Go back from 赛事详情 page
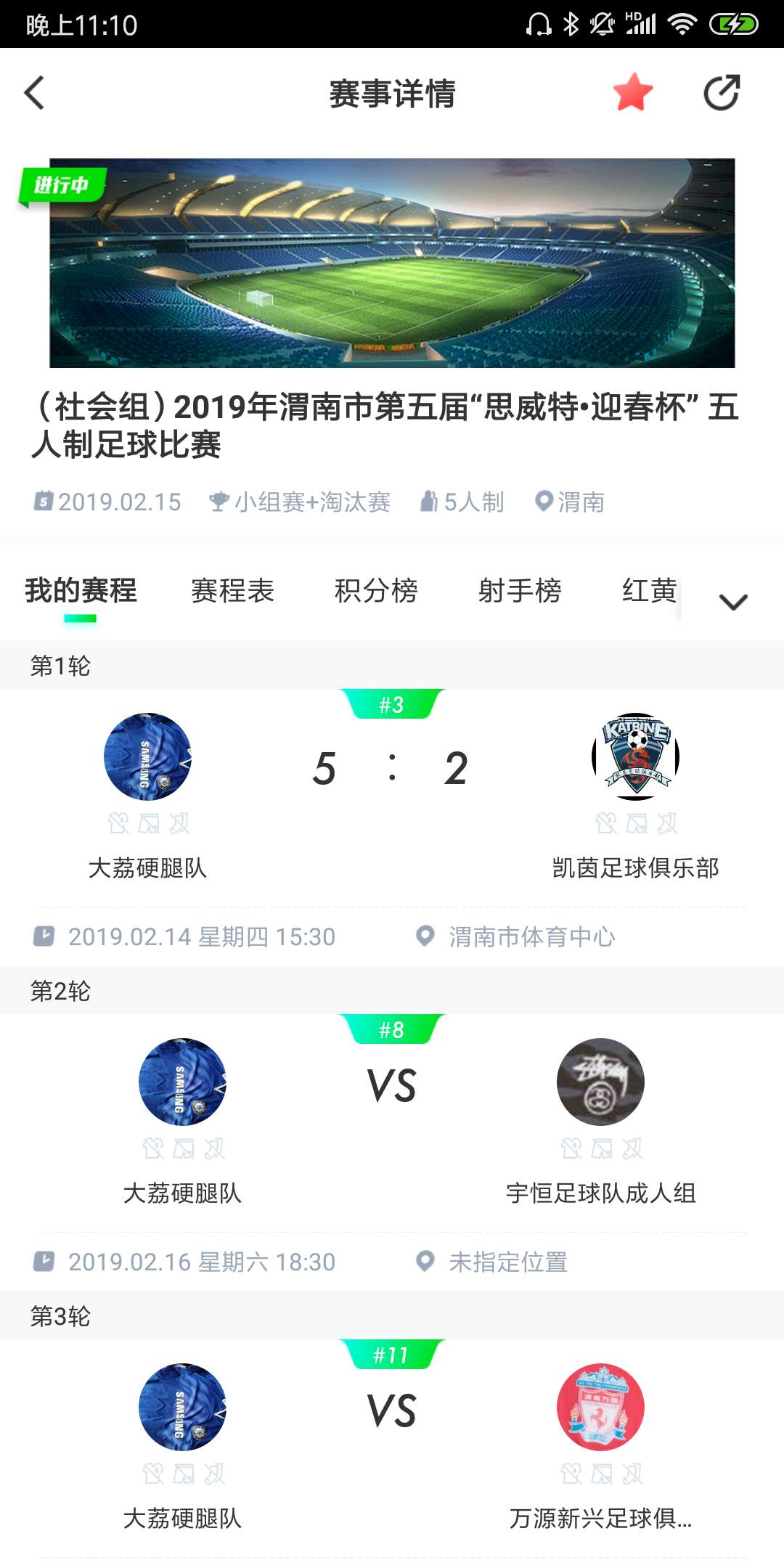The height and width of the screenshot is (1568, 784). (x=35, y=93)
